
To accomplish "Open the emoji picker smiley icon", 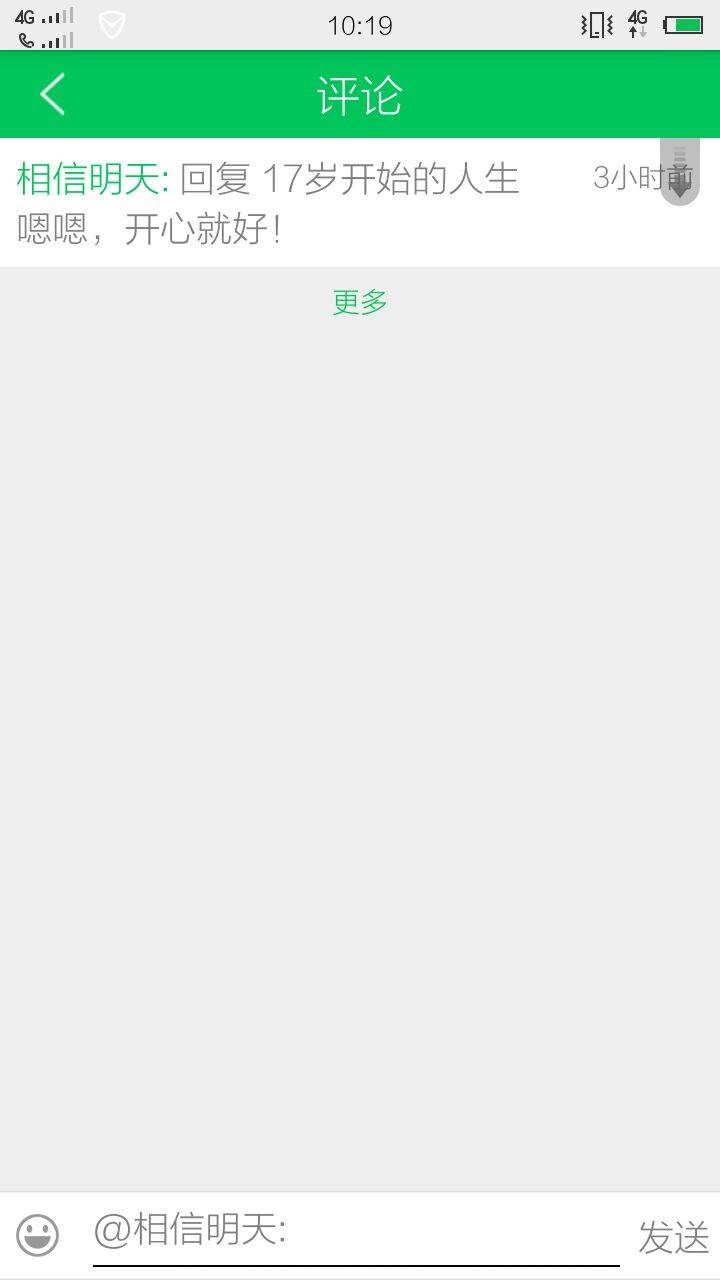I will (x=38, y=1236).
